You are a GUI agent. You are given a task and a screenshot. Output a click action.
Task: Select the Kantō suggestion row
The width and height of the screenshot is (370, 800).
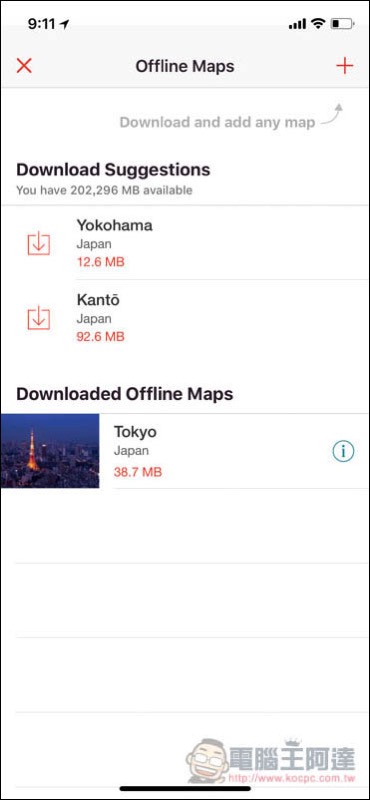(x=185, y=317)
